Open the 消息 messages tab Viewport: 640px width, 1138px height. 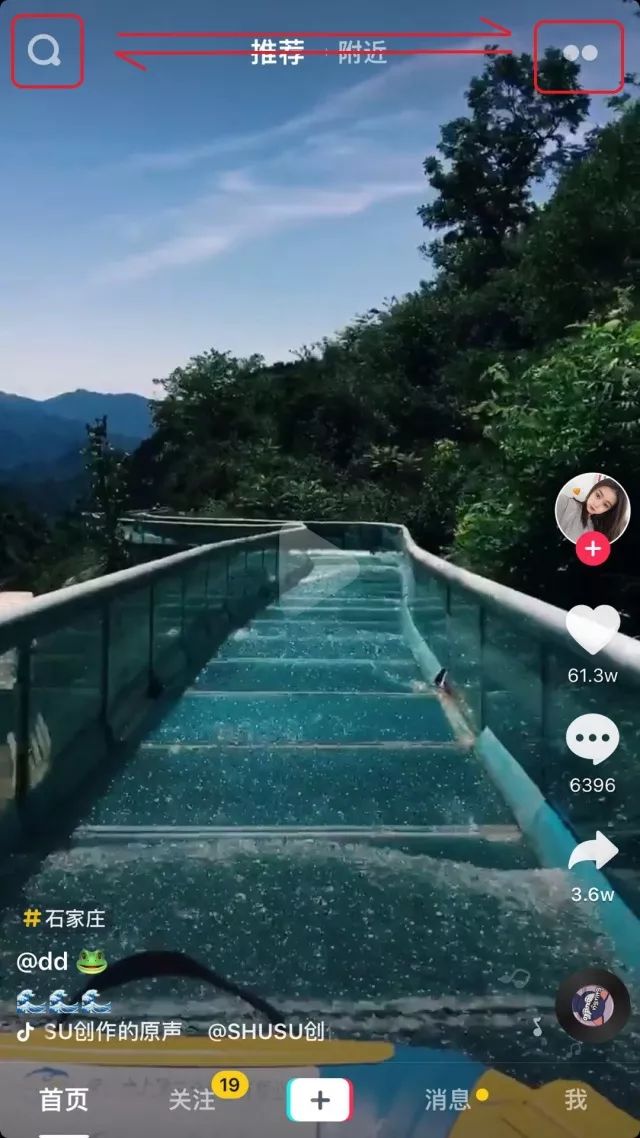(448, 1100)
